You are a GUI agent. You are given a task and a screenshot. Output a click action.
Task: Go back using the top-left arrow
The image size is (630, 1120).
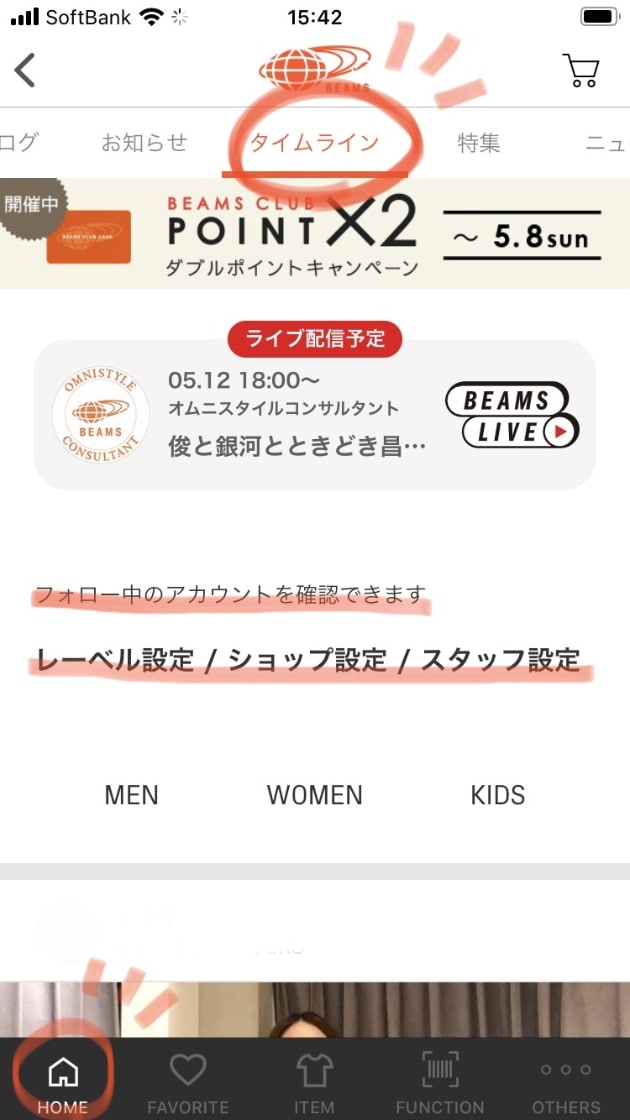pyautogui.click(x=25, y=70)
